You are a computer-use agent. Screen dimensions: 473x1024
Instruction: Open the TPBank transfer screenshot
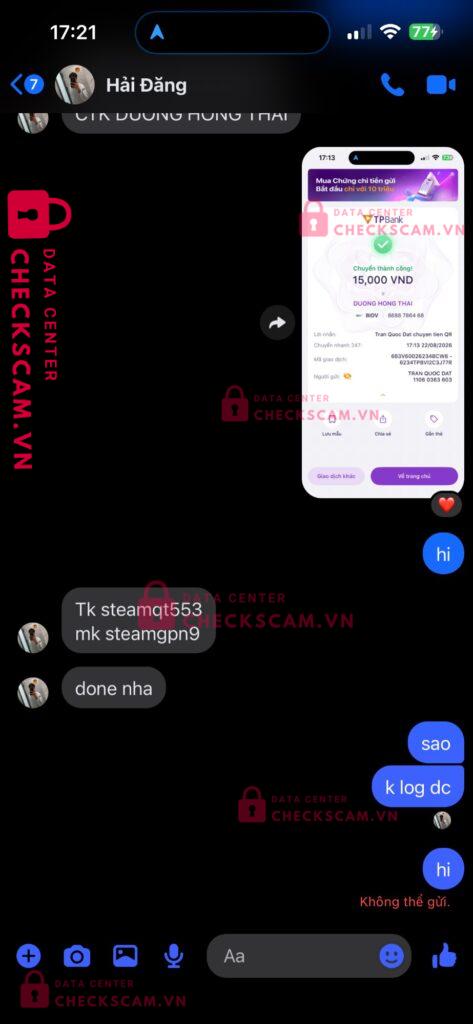click(383, 322)
